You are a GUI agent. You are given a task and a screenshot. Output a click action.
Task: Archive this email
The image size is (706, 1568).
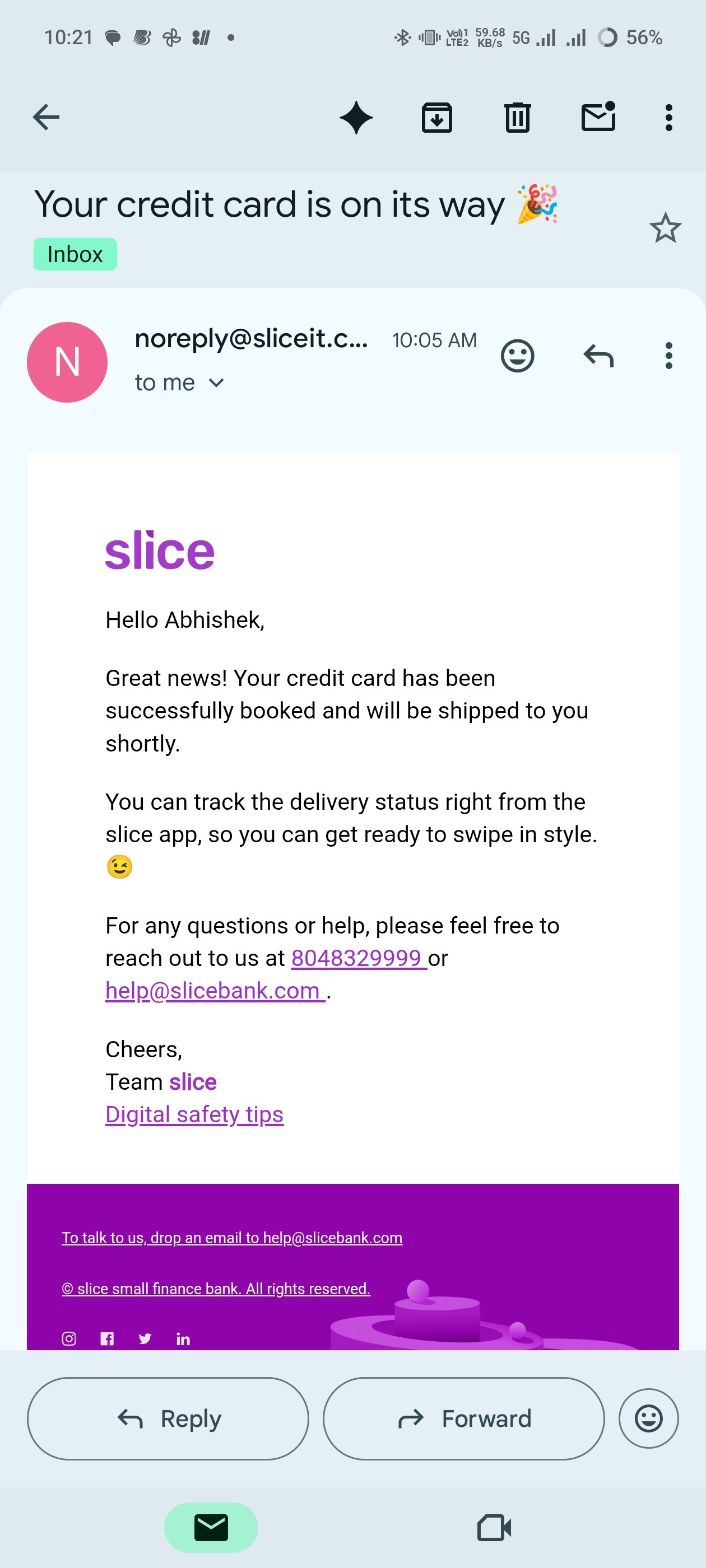coord(436,118)
